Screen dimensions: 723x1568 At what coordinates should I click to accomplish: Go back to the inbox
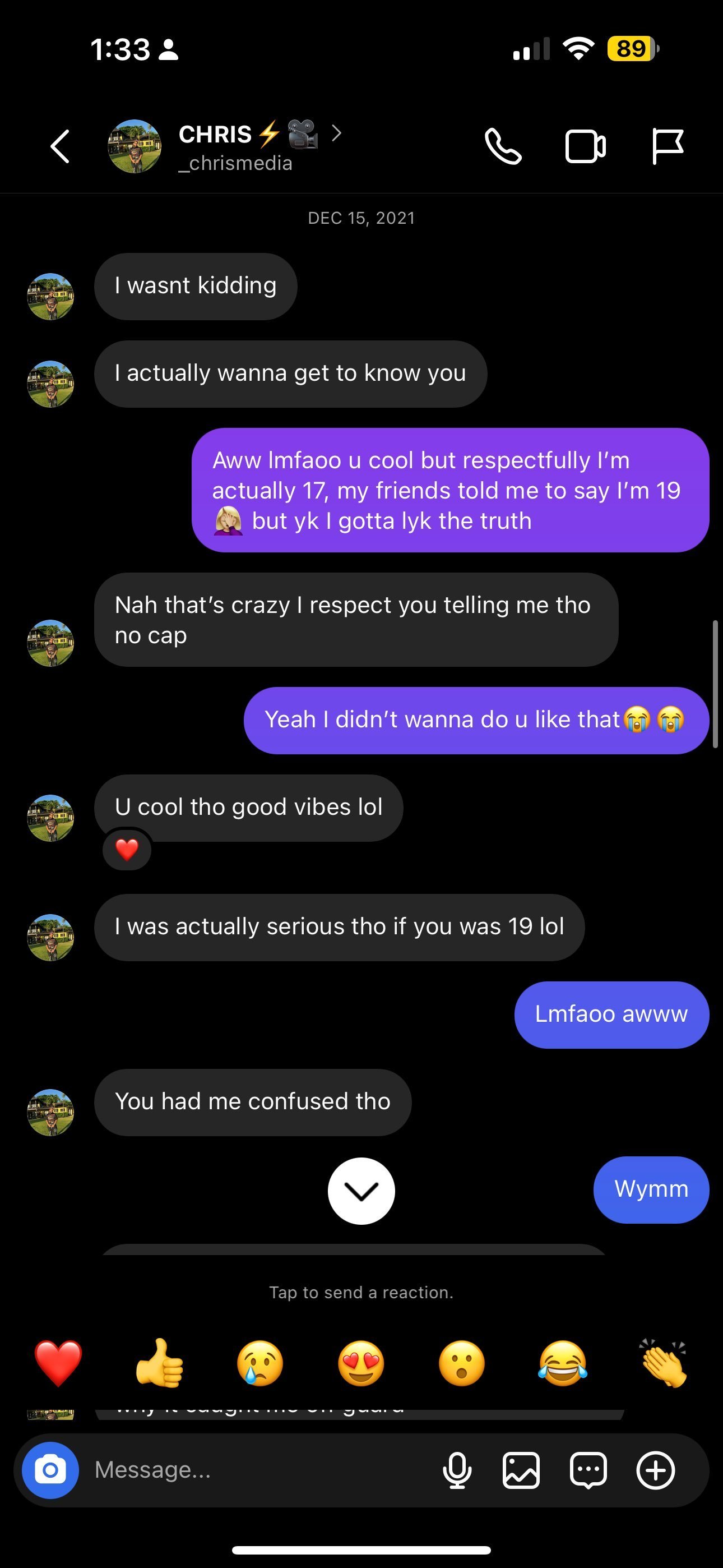pyautogui.click(x=59, y=146)
